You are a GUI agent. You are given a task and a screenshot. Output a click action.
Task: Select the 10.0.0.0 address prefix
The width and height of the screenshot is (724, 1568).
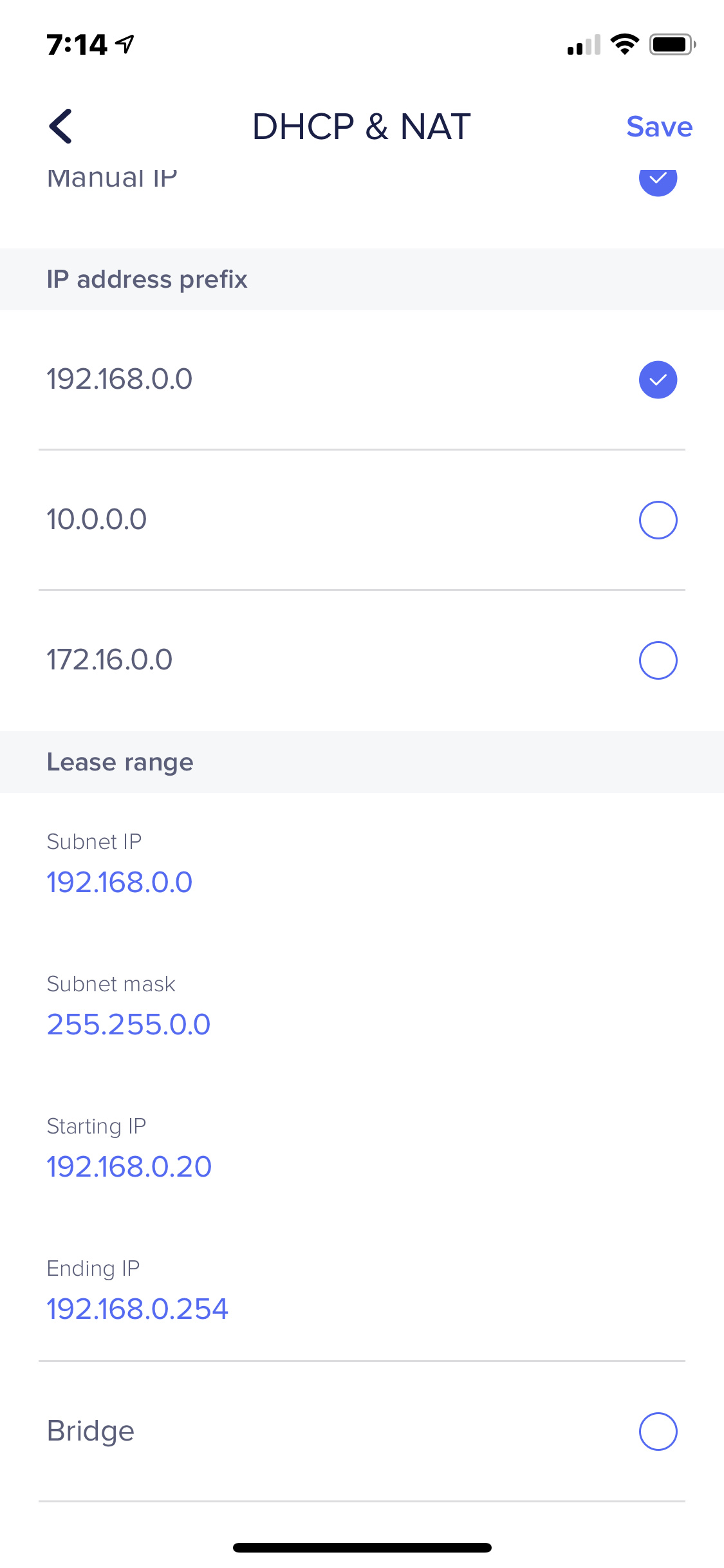tap(362, 519)
